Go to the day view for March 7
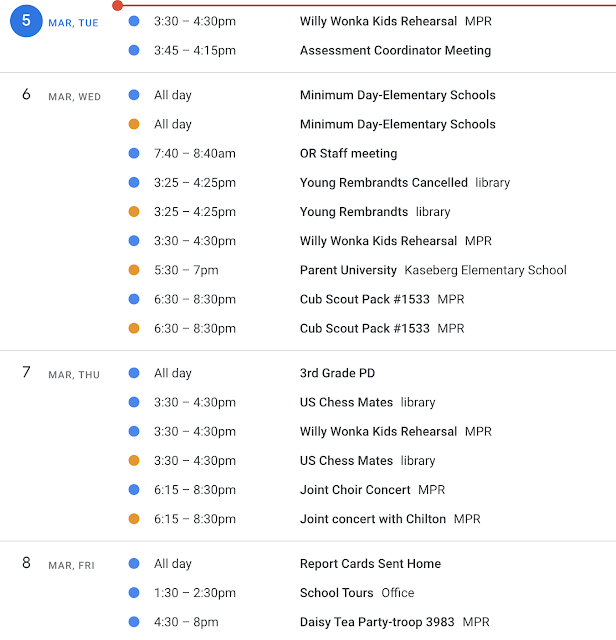This screenshot has width=616, height=640. [26, 373]
